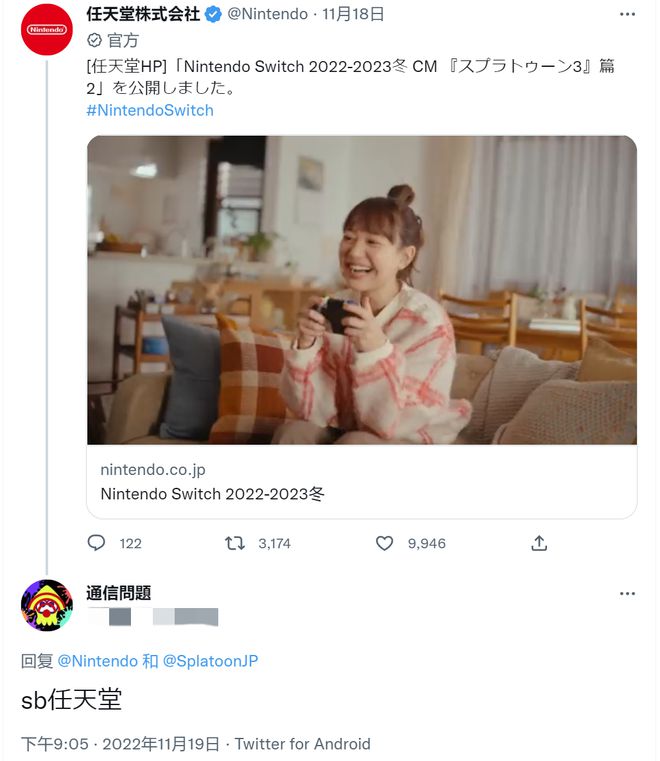Tap the #NintendoSwitch hashtag
The image size is (660, 761).
(150, 110)
